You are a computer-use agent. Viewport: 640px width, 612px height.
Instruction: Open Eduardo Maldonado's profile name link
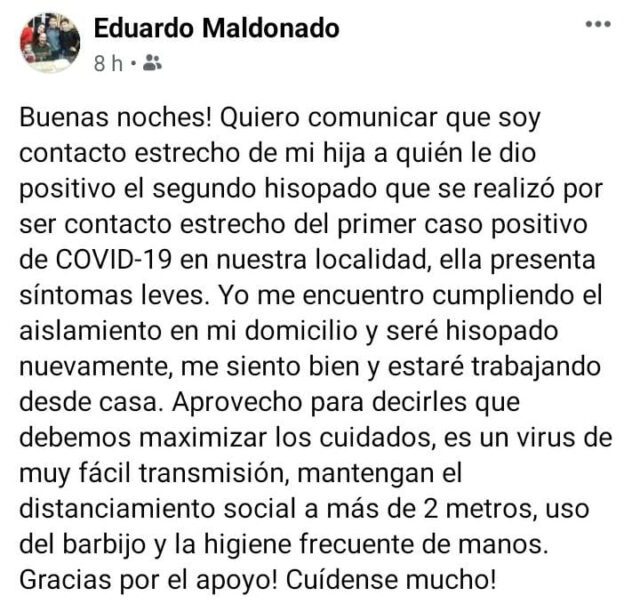tap(216, 29)
